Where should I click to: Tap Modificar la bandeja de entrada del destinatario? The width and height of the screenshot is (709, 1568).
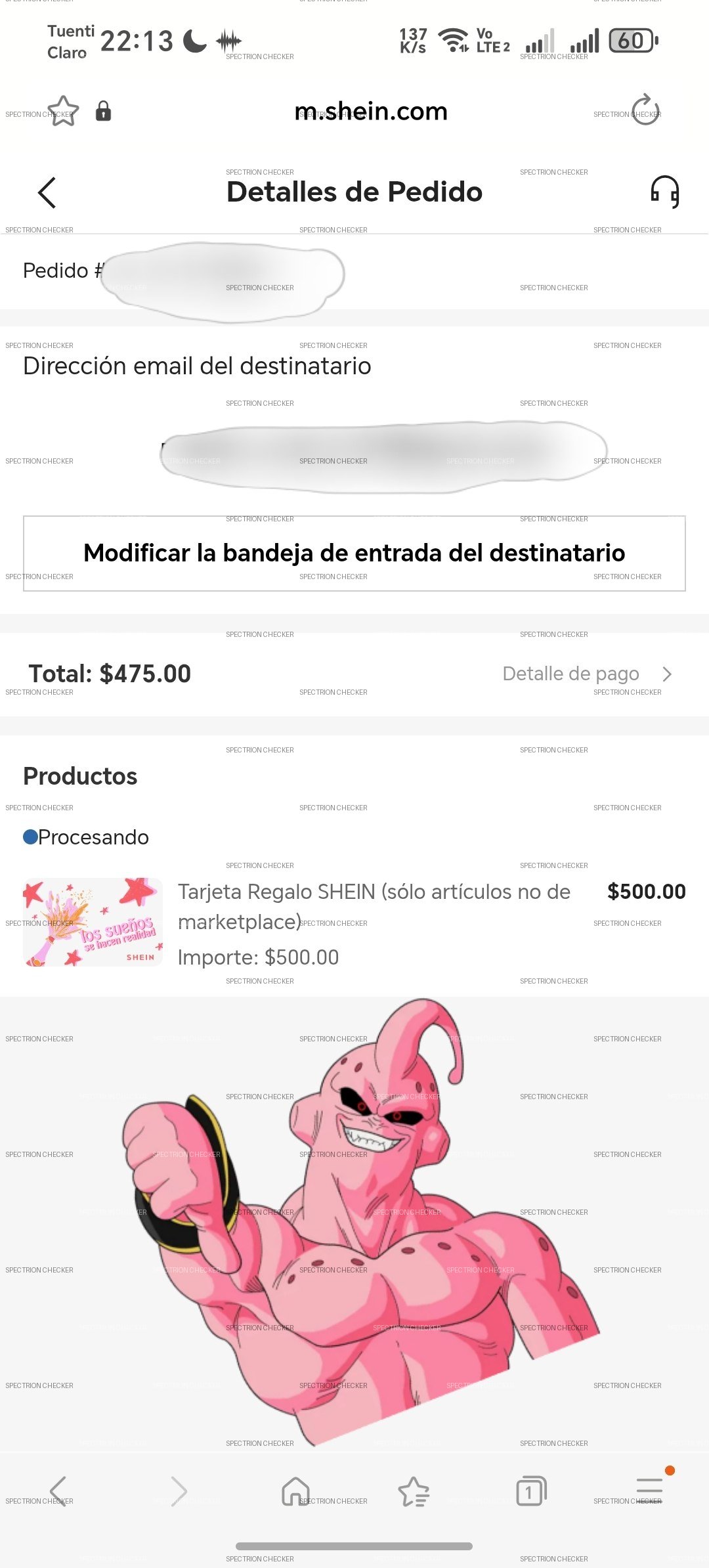click(354, 553)
